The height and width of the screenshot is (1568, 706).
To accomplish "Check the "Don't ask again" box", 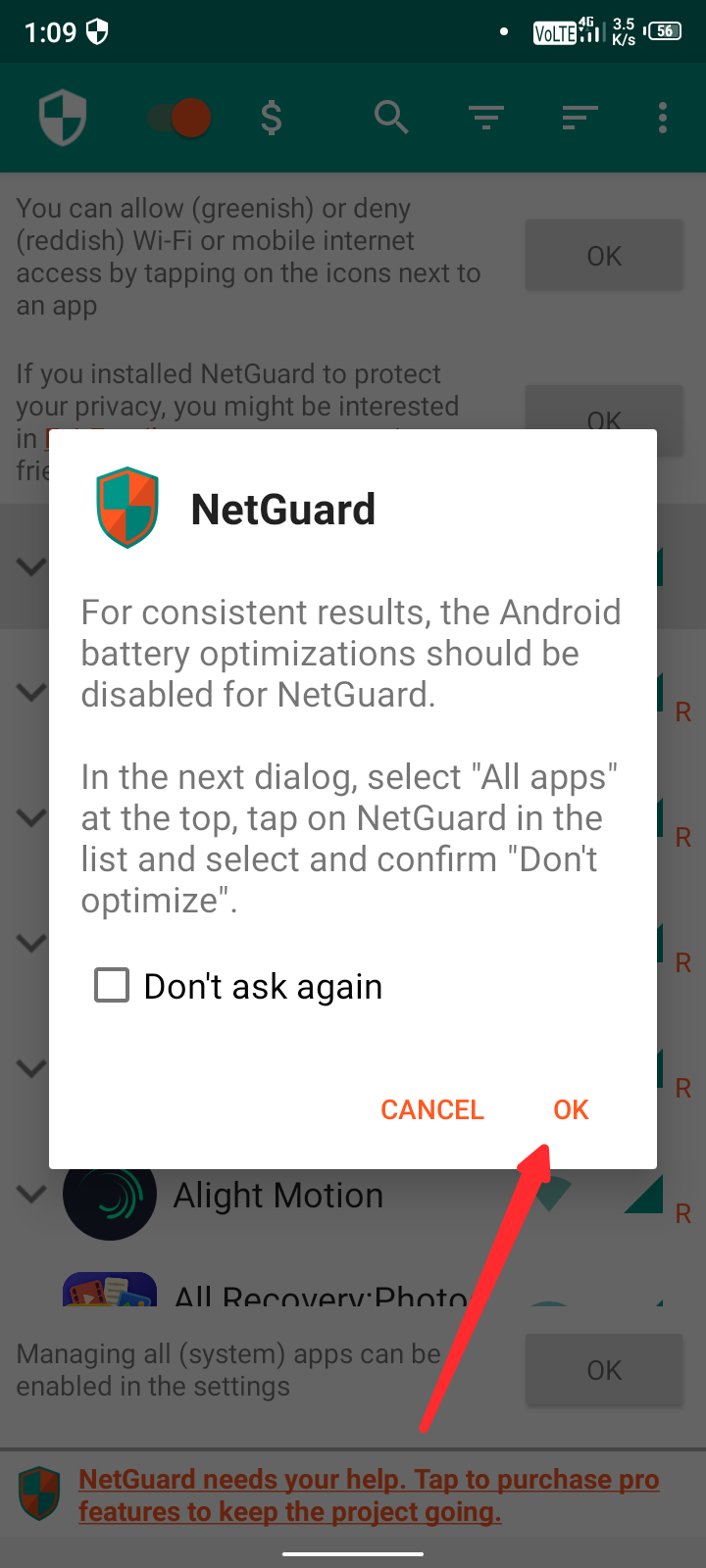I will pos(112,985).
